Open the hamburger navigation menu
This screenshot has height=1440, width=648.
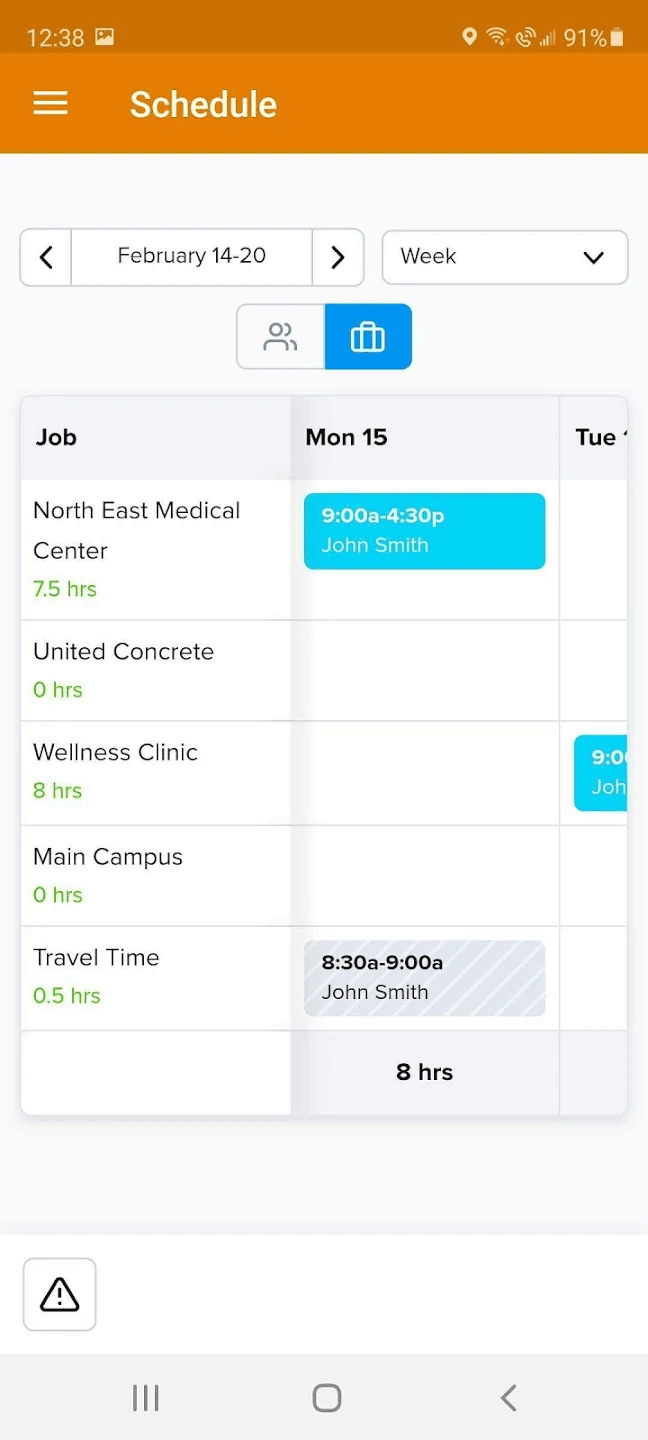tap(50, 104)
